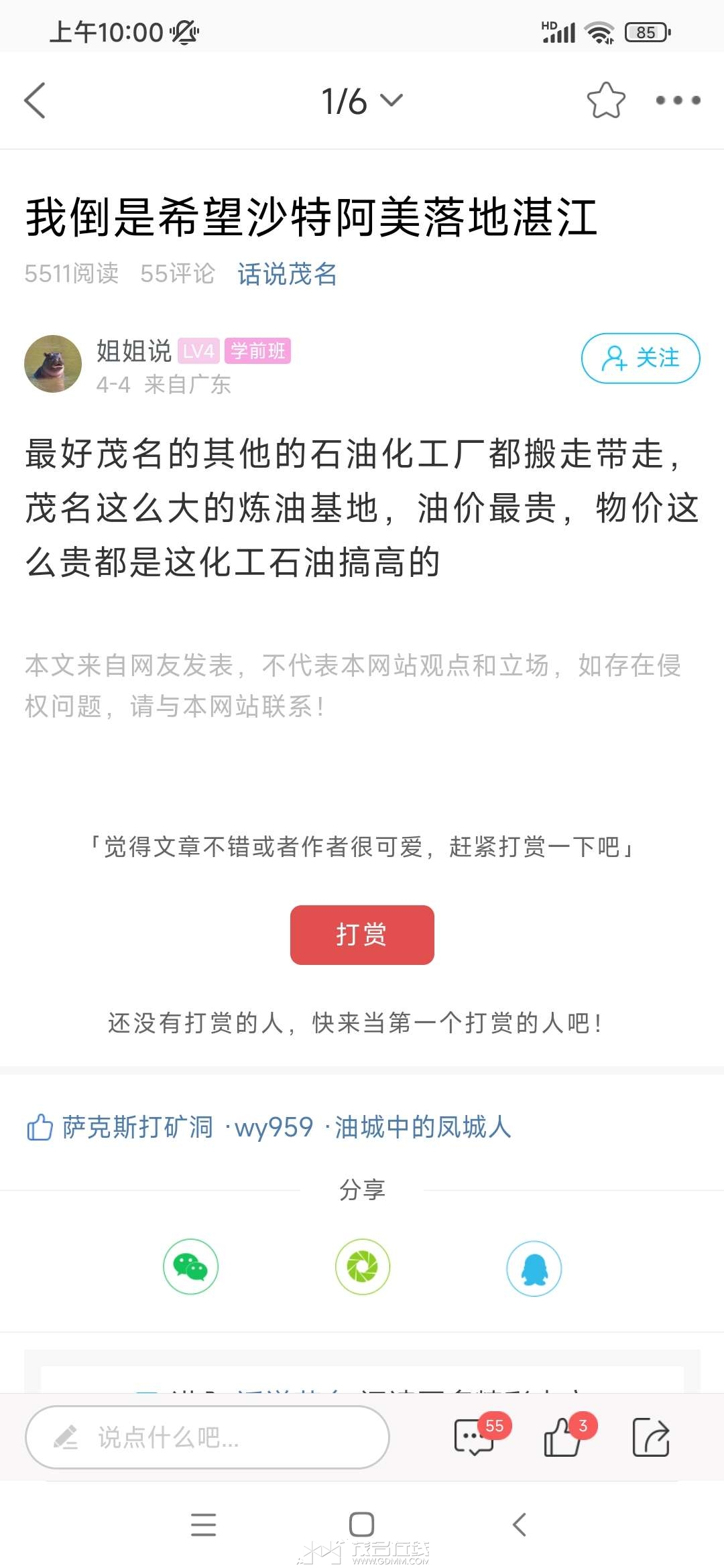Share to WeChat Moments
The width and height of the screenshot is (724, 1568).
click(363, 1266)
